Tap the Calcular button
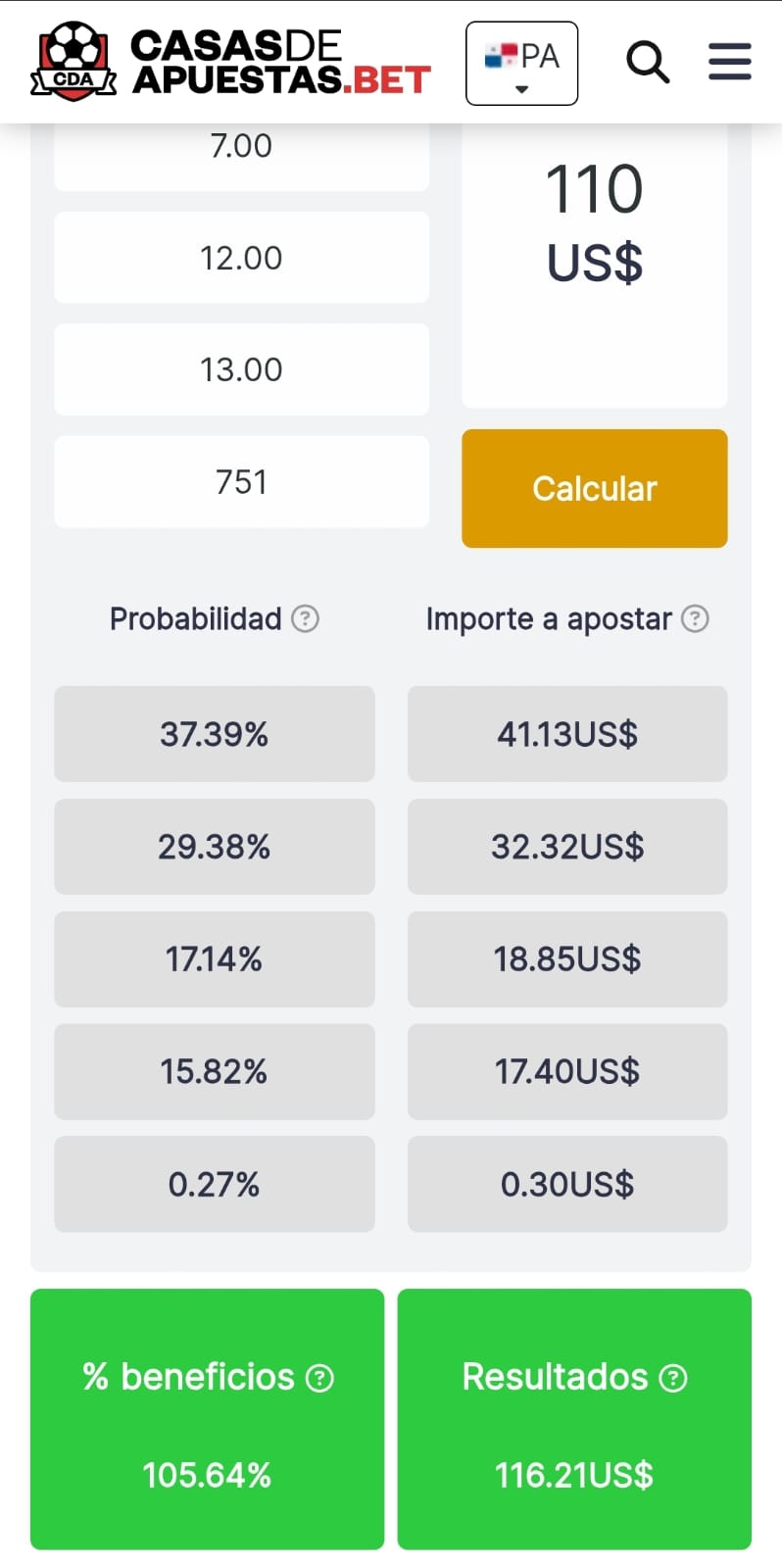Screen dimensions: 782x1568 (594, 488)
